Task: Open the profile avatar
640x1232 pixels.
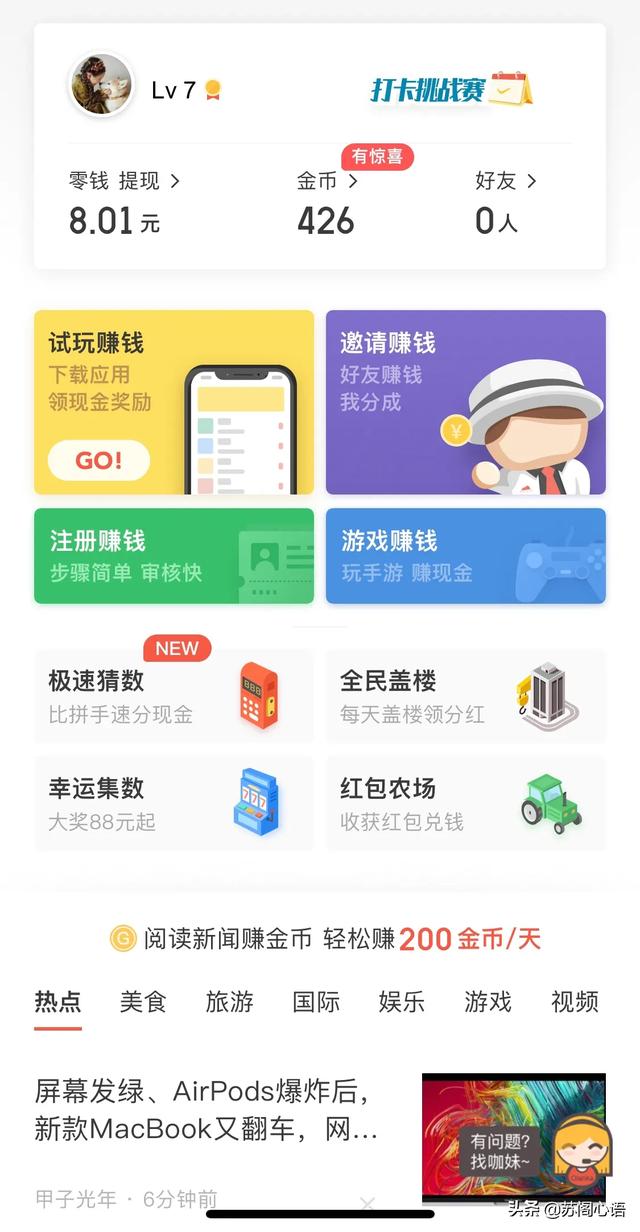Action: (100, 86)
